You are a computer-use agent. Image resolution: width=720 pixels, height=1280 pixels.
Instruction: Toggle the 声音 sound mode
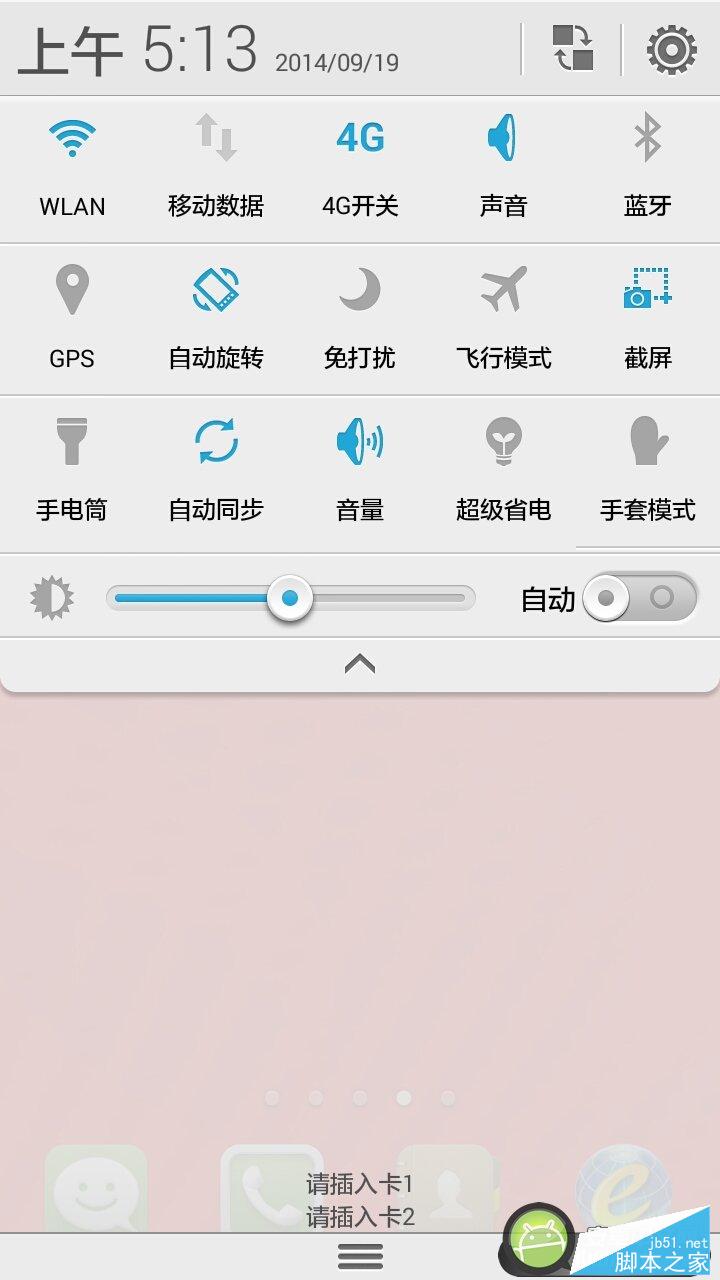point(503,166)
